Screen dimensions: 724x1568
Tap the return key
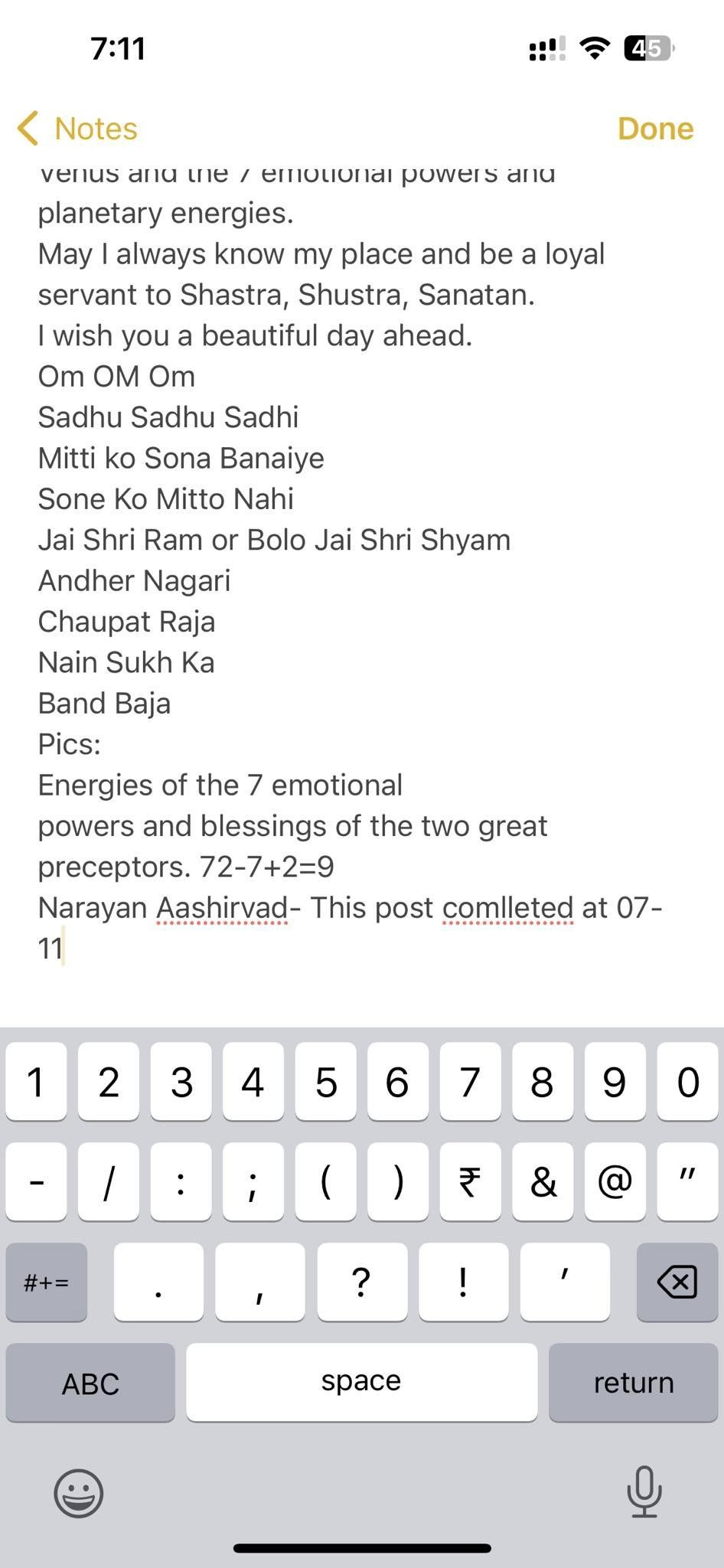pyautogui.click(x=633, y=1383)
